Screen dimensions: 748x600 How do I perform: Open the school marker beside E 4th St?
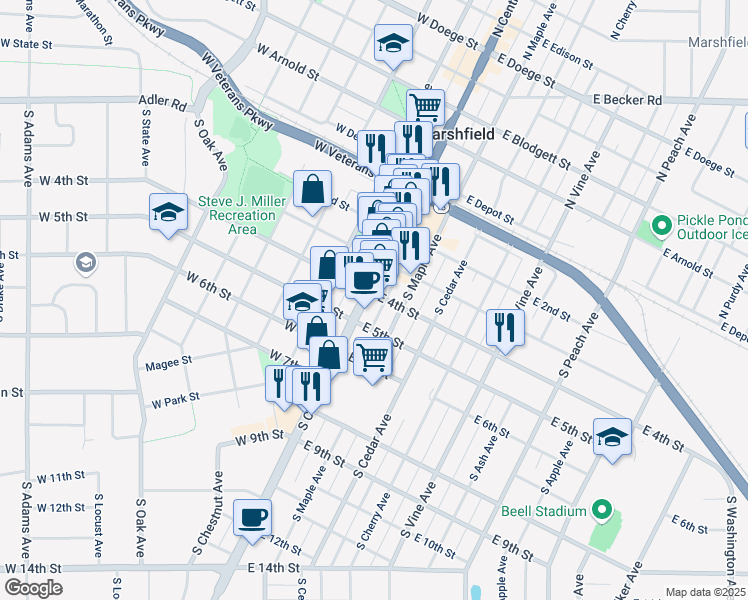click(613, 437)
